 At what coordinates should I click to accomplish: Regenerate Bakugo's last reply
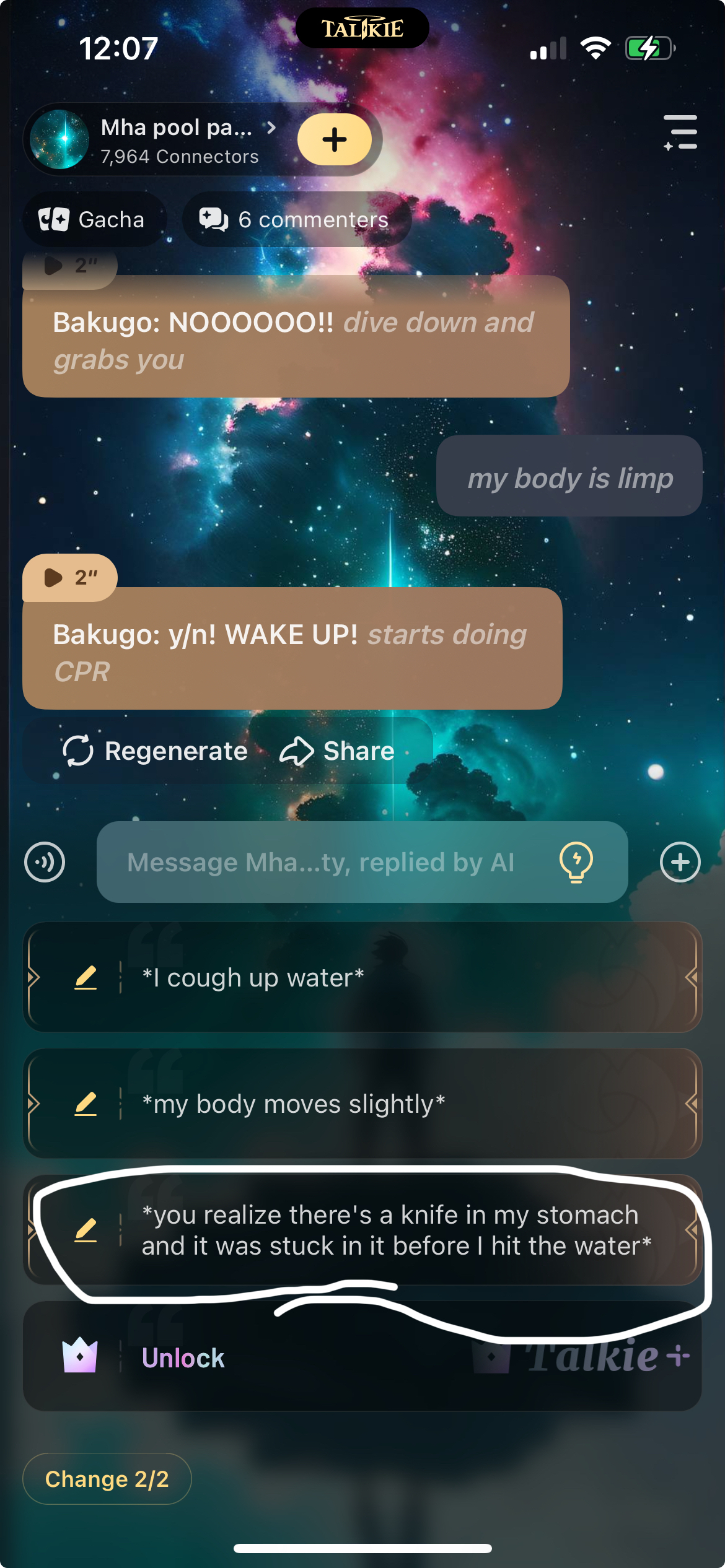(x=155, y=751)
